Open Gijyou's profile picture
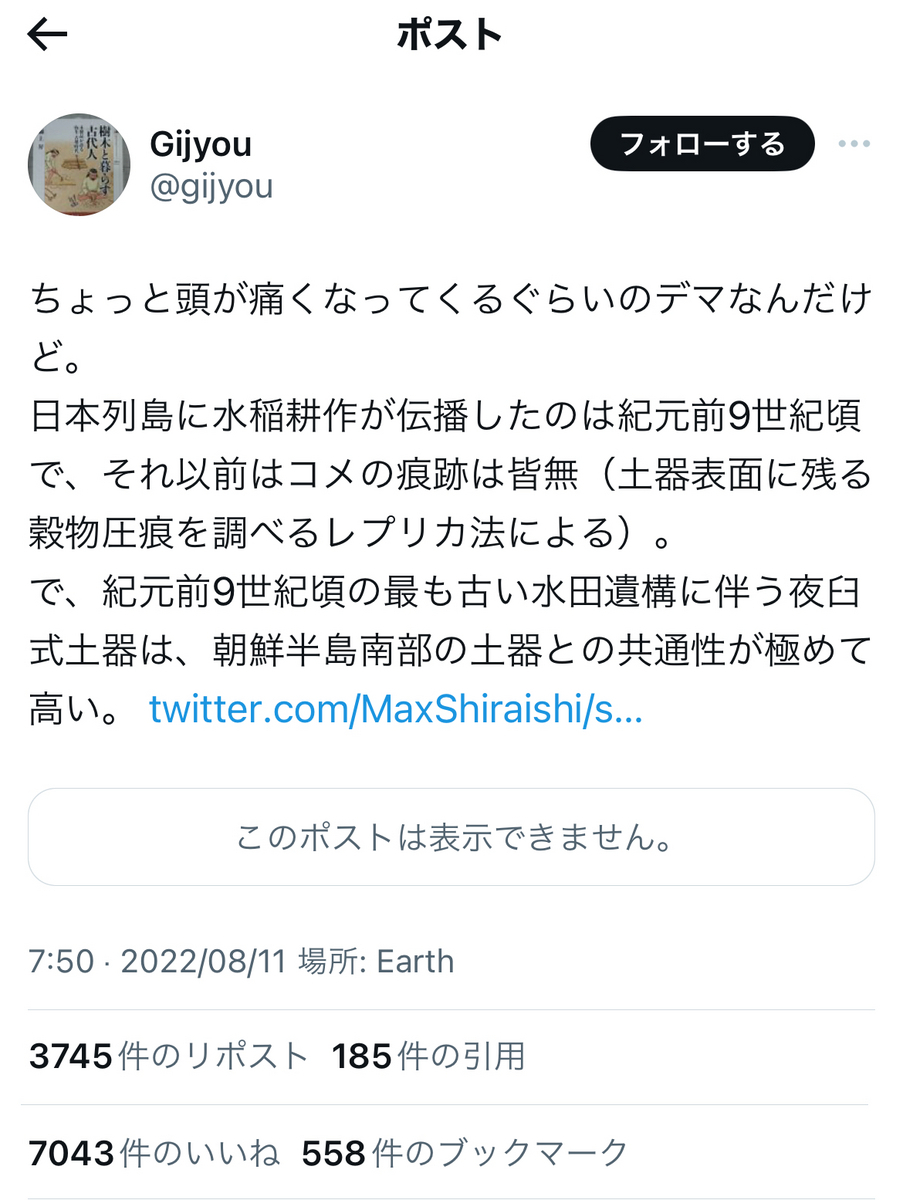This screenshot has height=1200, width=903. coord(79,165)
